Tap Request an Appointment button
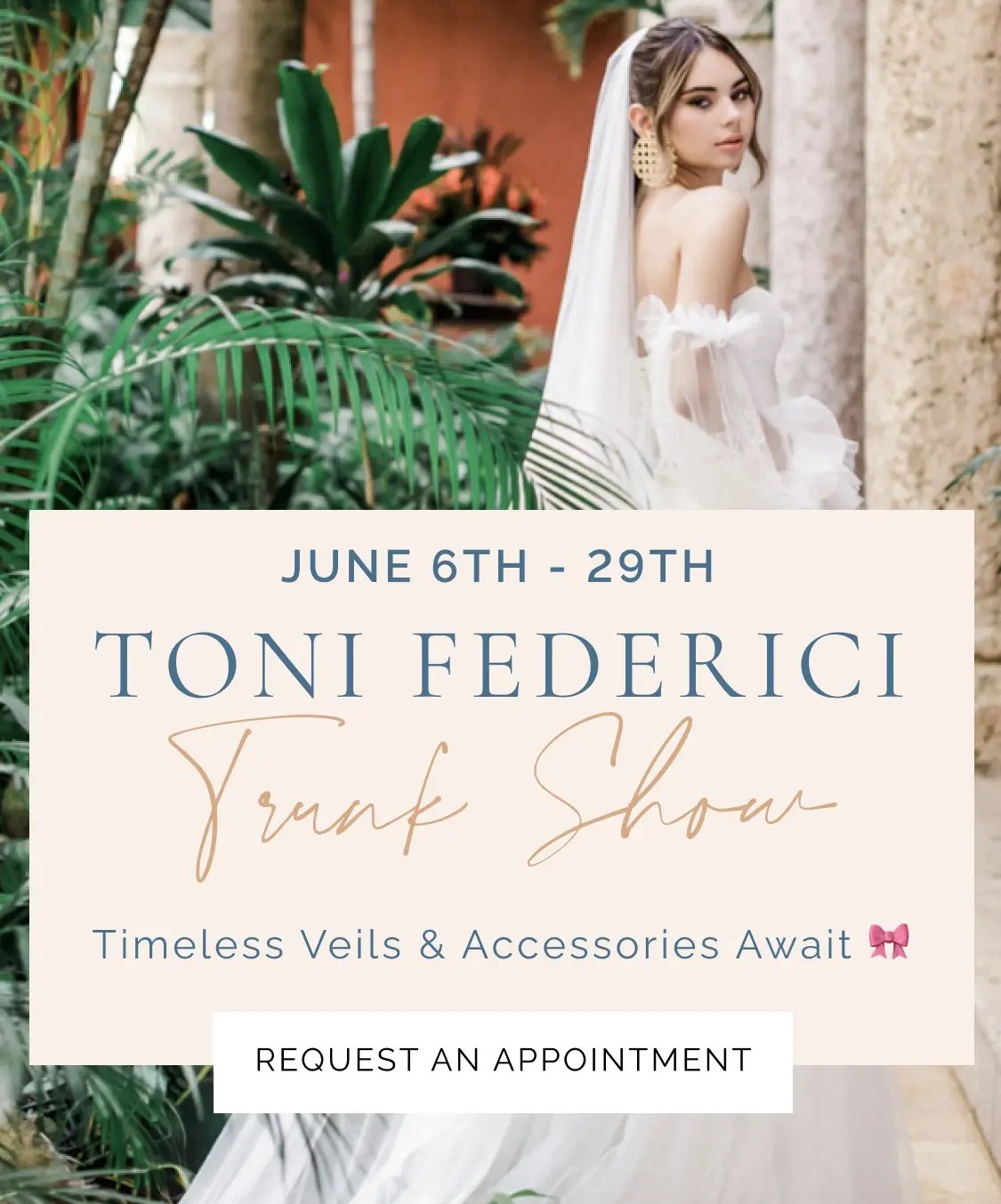This screenshot has height=1204, width=1001. click(503, 1061)
